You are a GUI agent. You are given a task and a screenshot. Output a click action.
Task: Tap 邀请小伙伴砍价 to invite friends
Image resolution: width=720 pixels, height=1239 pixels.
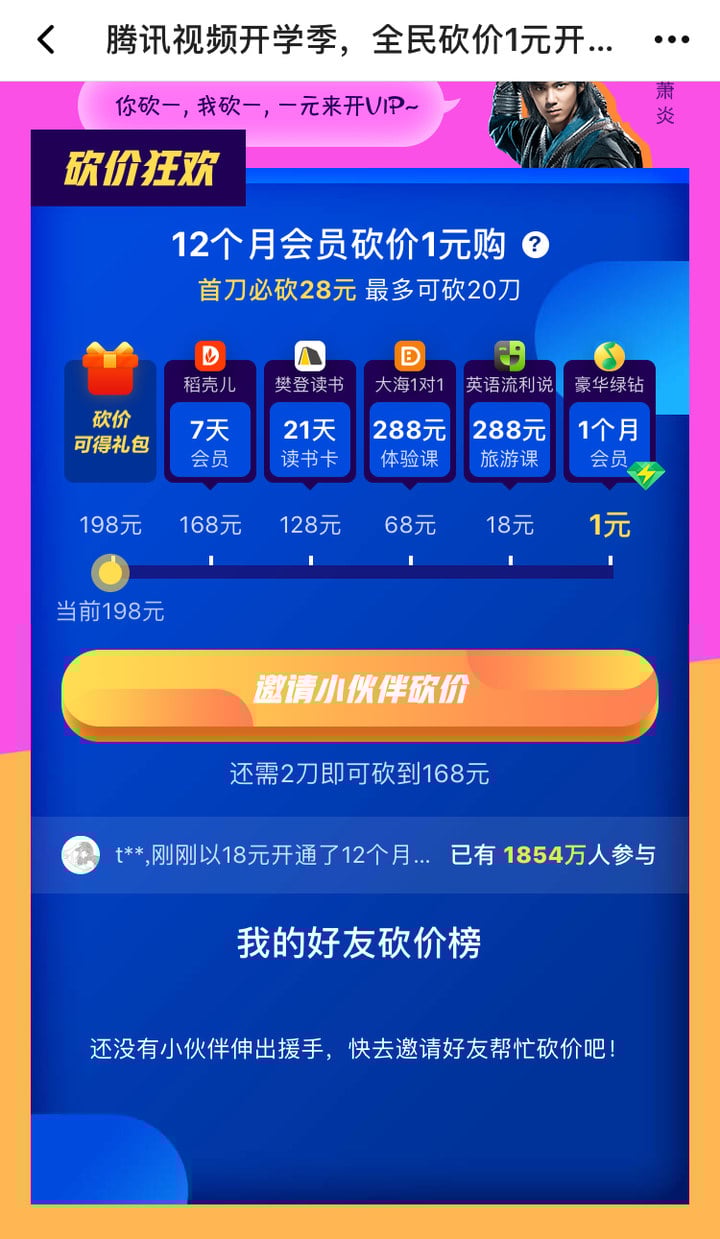[x=360, y=690]
